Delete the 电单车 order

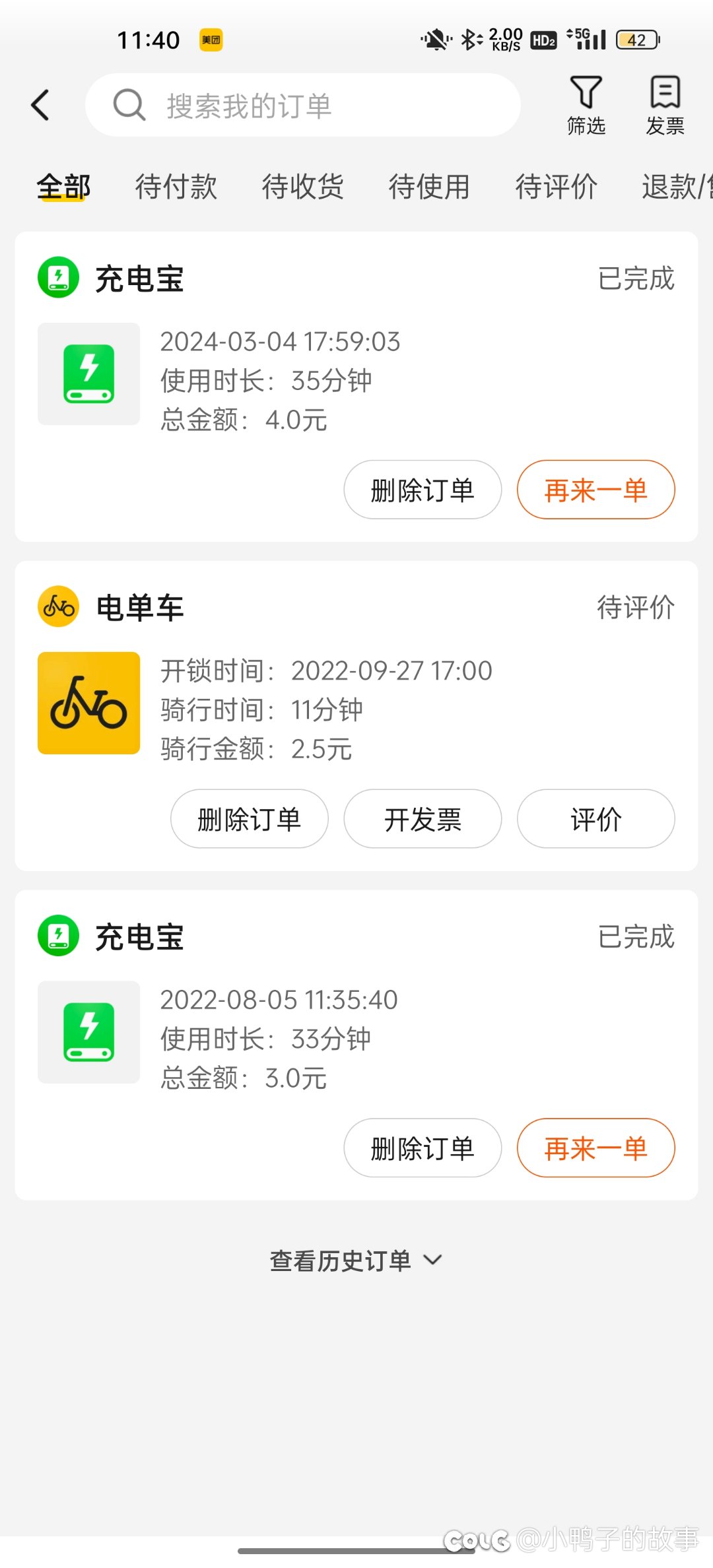tap(250, 819)
